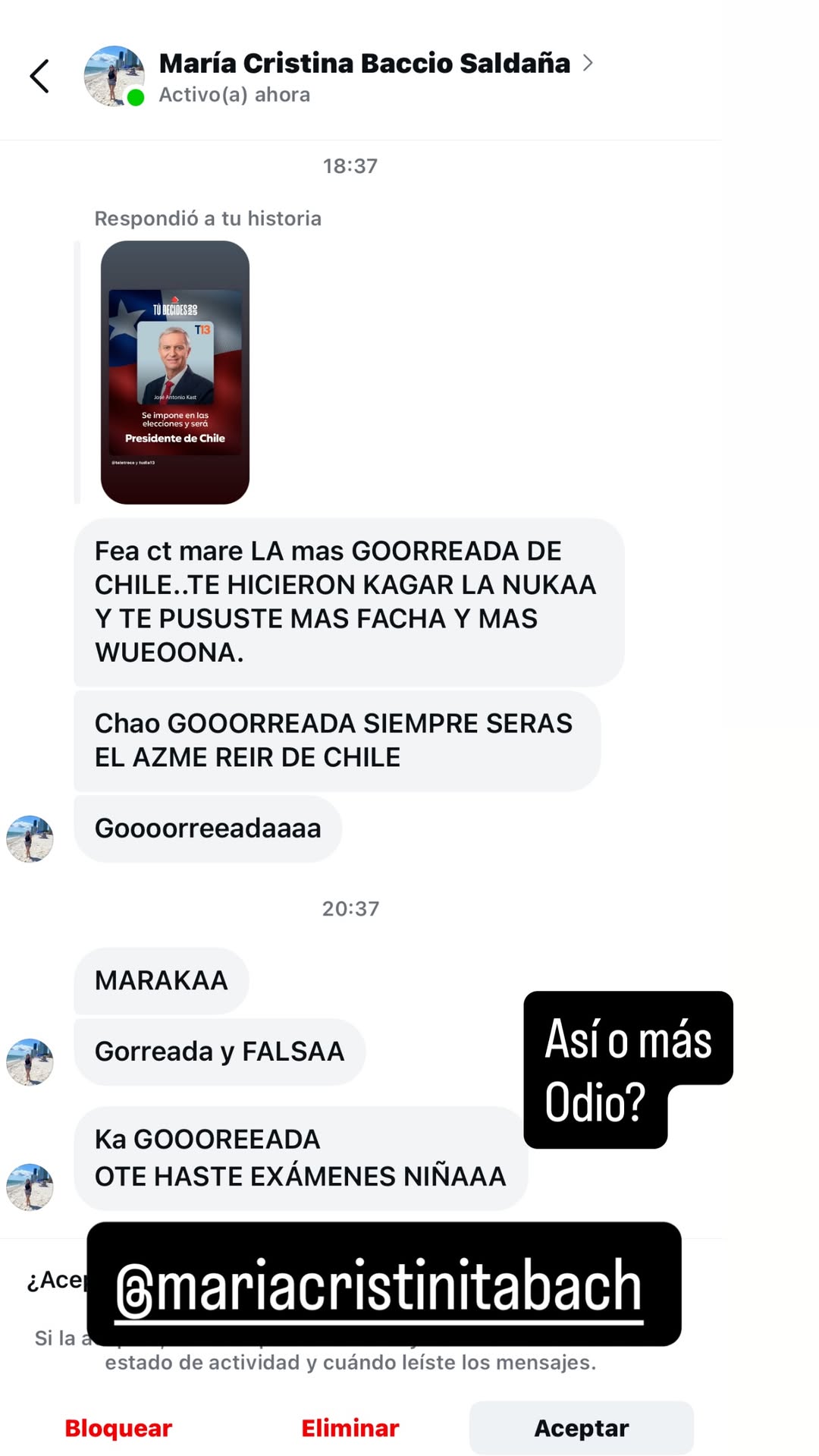Delete the request with Eliminar
This screenshot has width=819, height=1456.
pyautogui.click(x=350, y=1428)
